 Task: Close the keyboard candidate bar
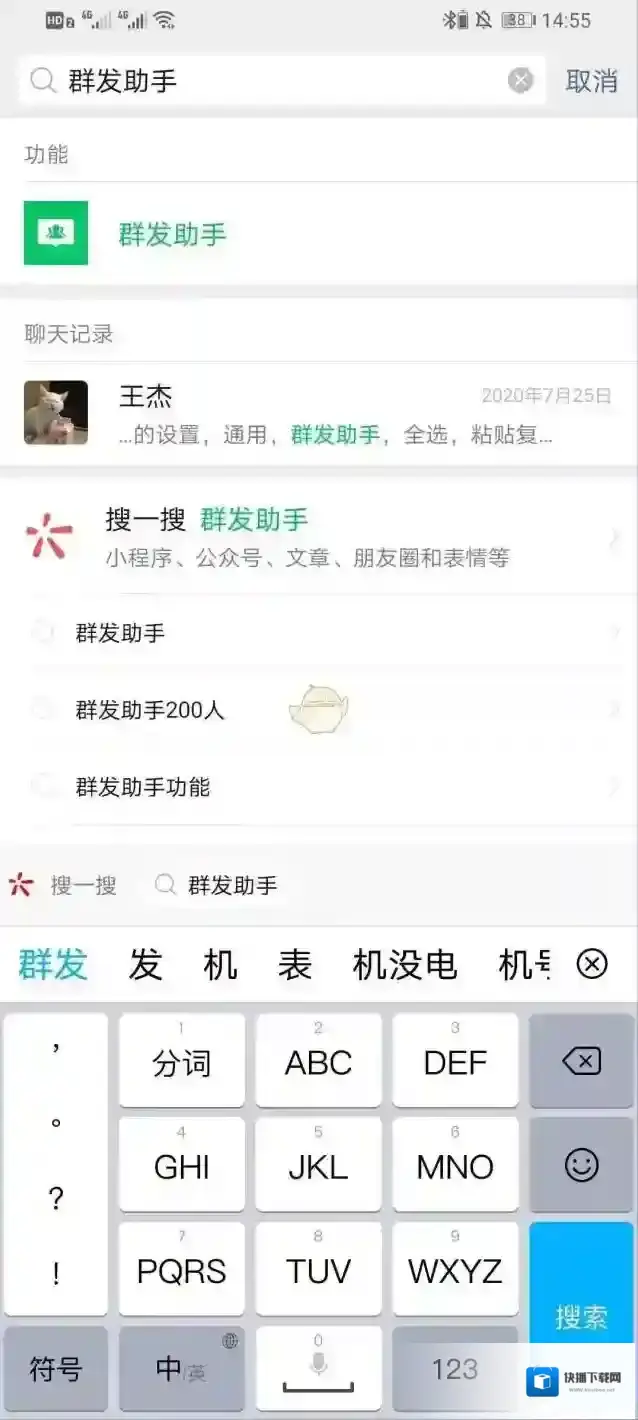pyautogui.click(x=592, y=964)
